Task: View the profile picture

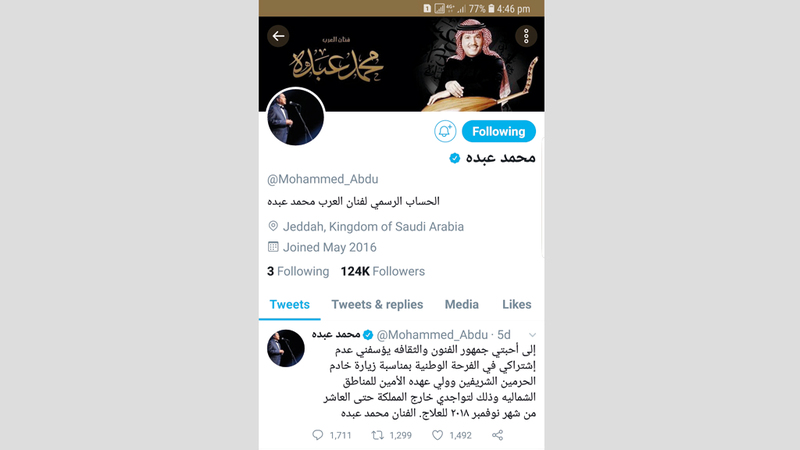Action: [x=295, y=116]
